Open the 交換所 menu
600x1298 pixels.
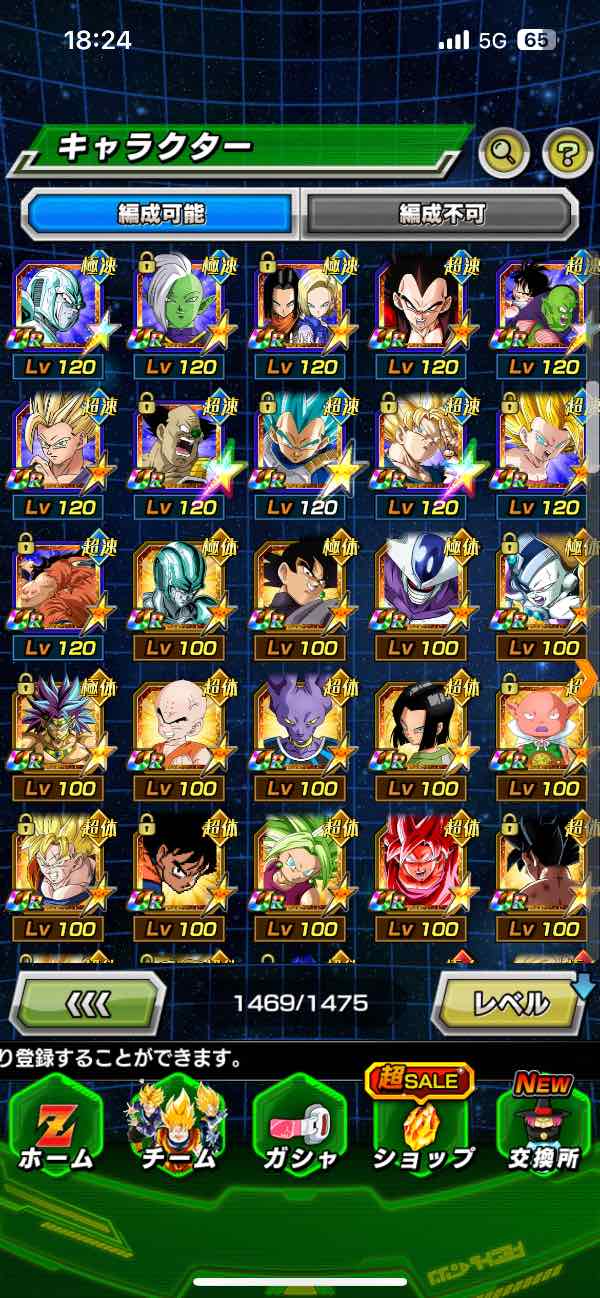click(x=543, y=1122)
